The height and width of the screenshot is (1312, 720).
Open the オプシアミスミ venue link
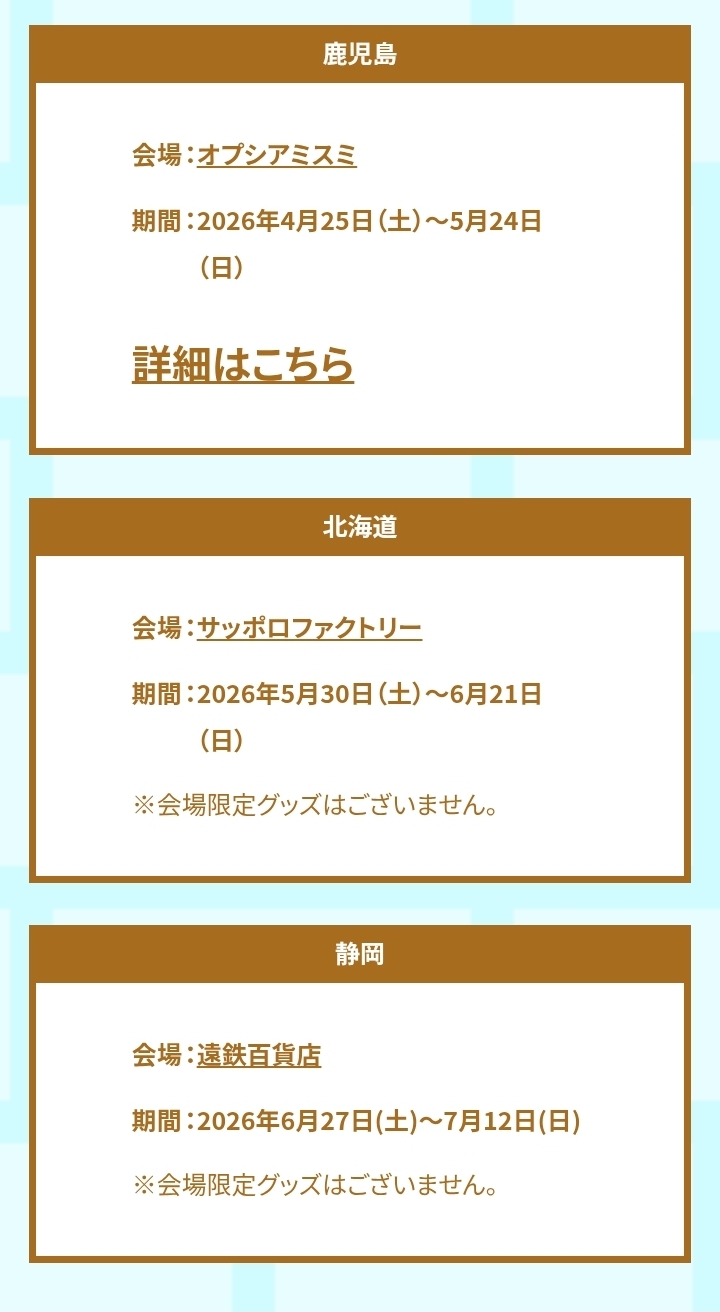click(277, 155)
